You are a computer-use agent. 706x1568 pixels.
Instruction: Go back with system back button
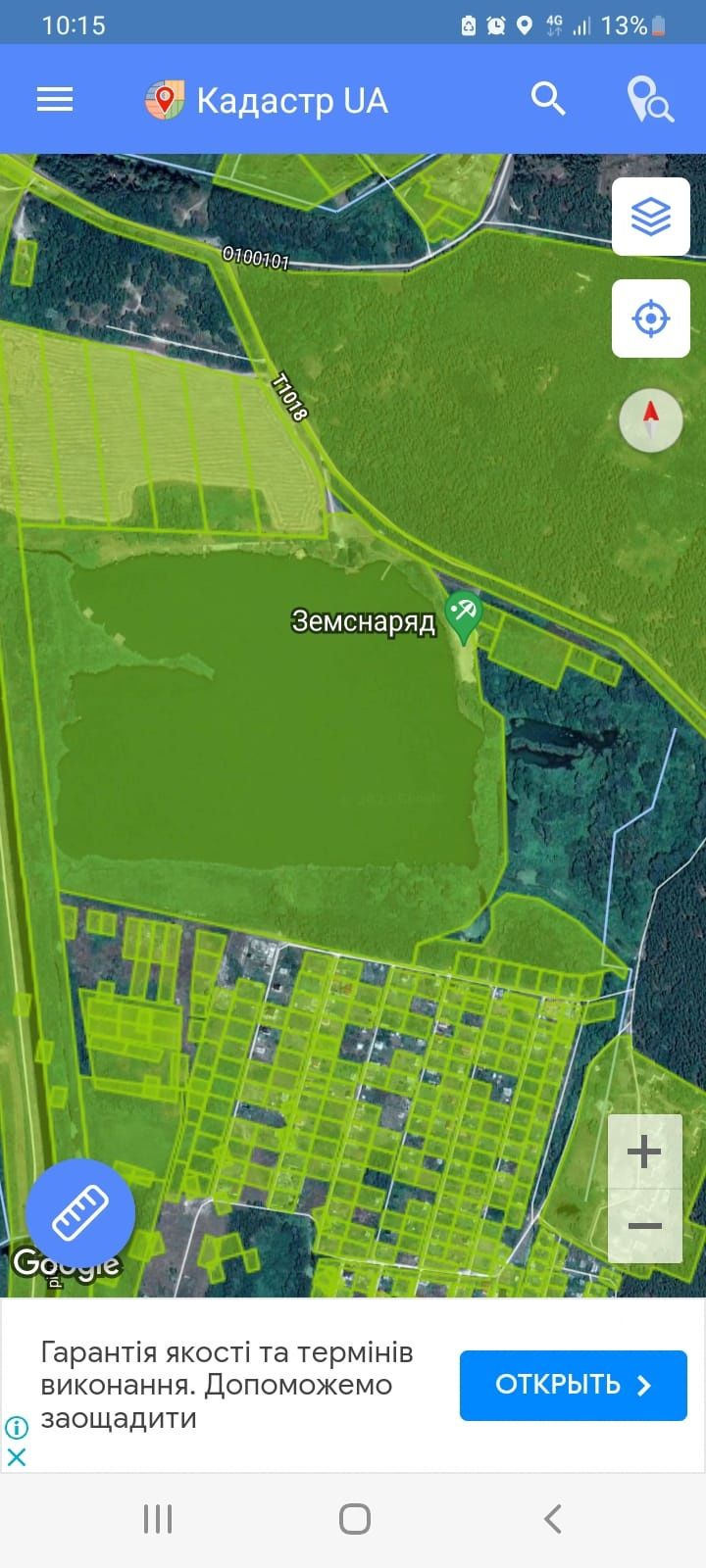click(553, 1519)
